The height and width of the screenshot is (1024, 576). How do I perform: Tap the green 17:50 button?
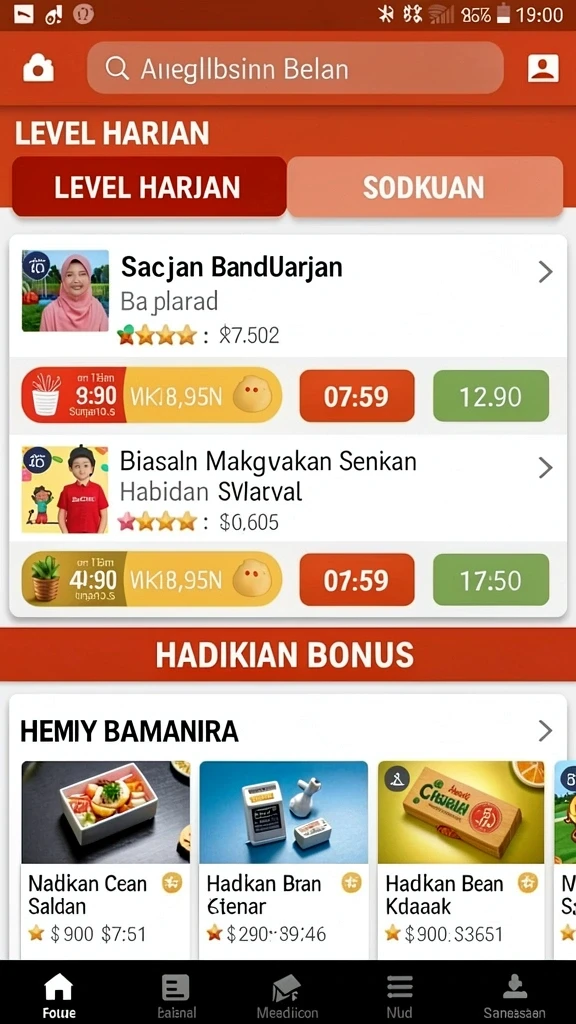[x=491, y=580]
